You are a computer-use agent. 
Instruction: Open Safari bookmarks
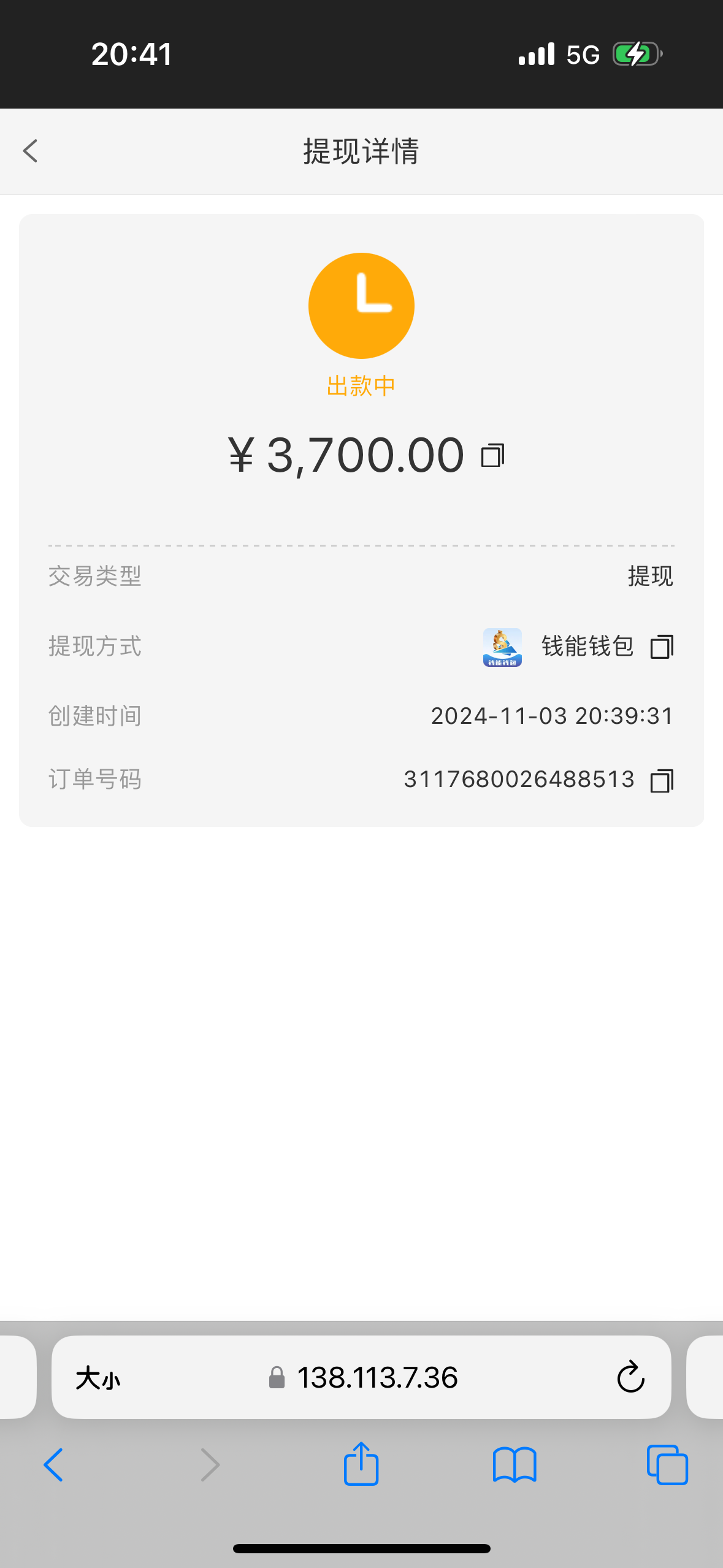point(515,1465)
